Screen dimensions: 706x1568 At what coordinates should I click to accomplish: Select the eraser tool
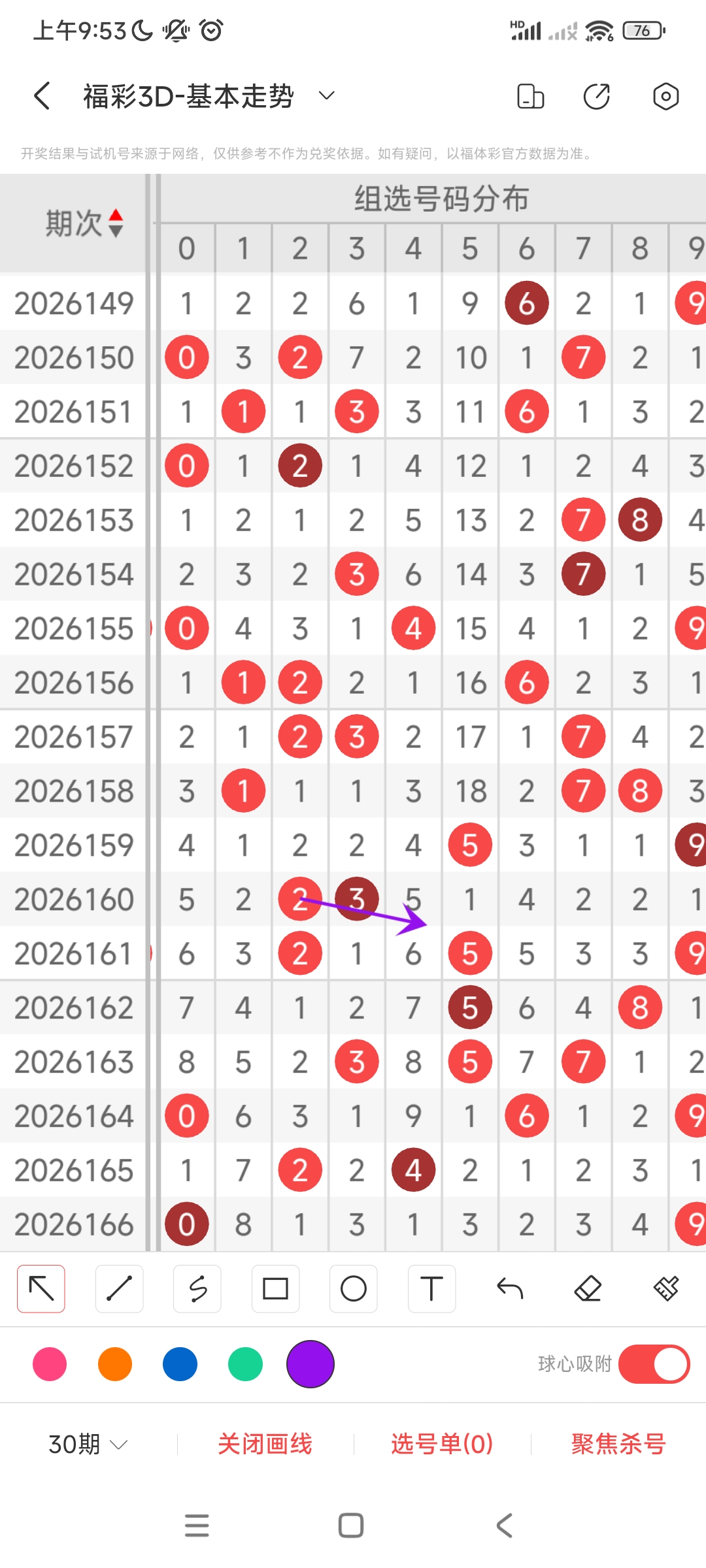coord(588,1288)
